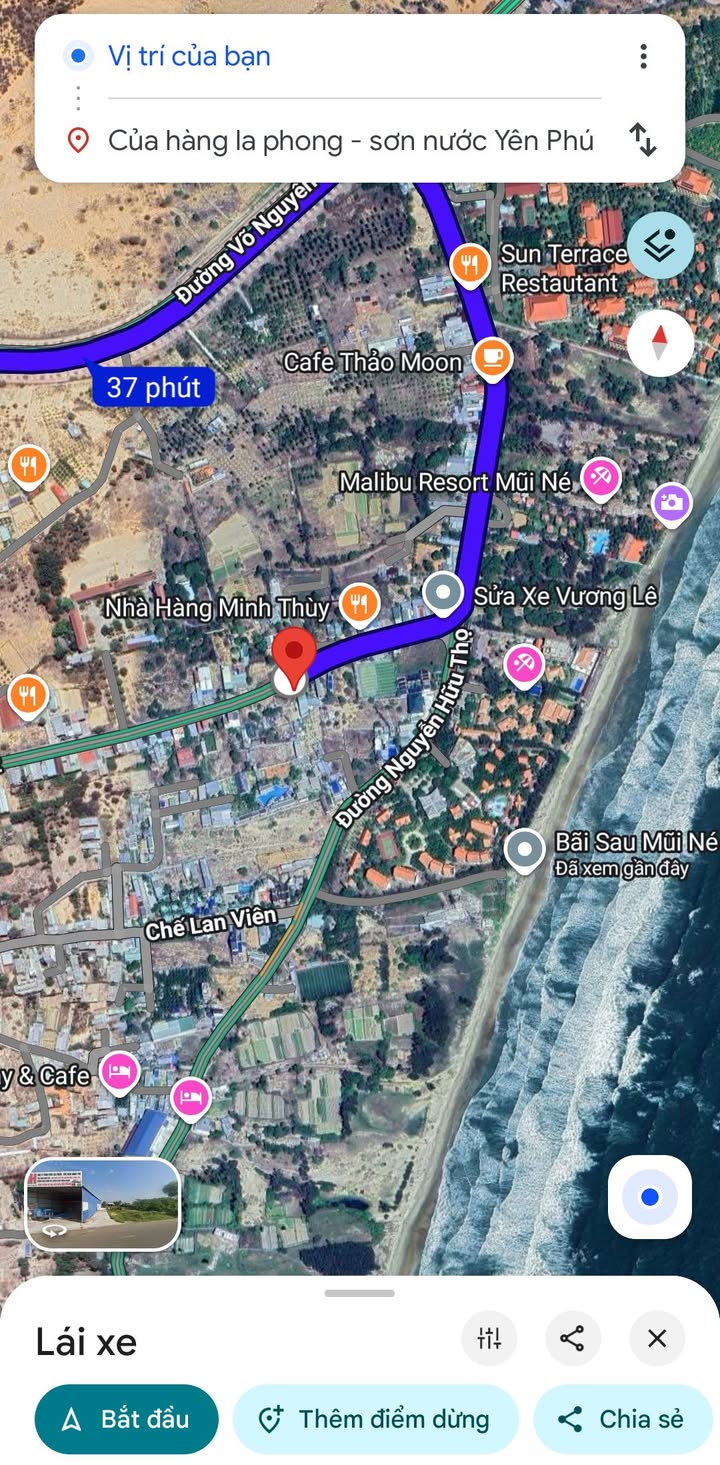This screenshot has width=720, height=1465.
Task: Add a stop with Thêm điểm dừng
Action: coord(375,1419)
